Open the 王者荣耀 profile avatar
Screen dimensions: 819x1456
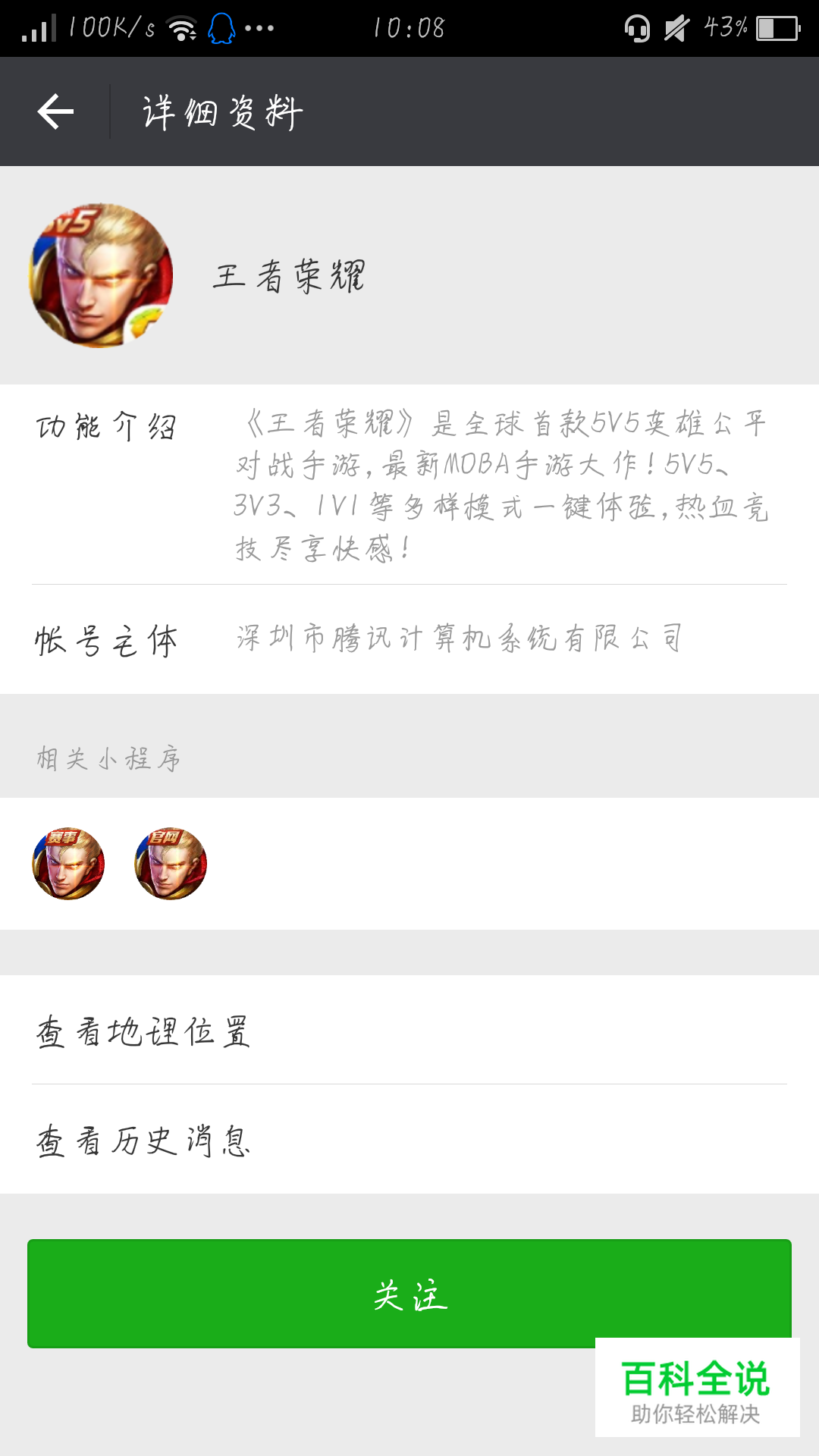[x=101, y=275]
